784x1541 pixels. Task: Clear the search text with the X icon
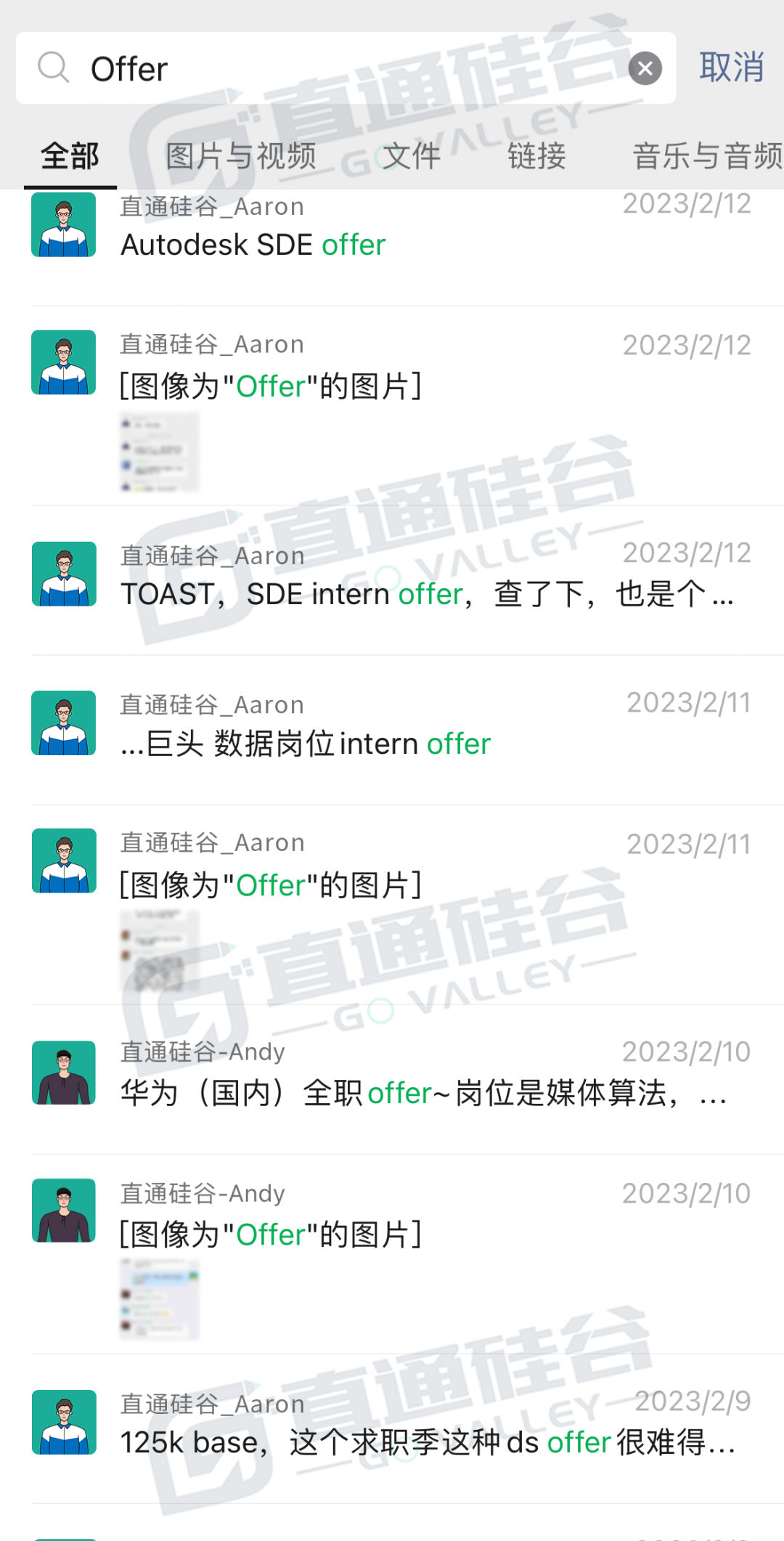[645, 68]
